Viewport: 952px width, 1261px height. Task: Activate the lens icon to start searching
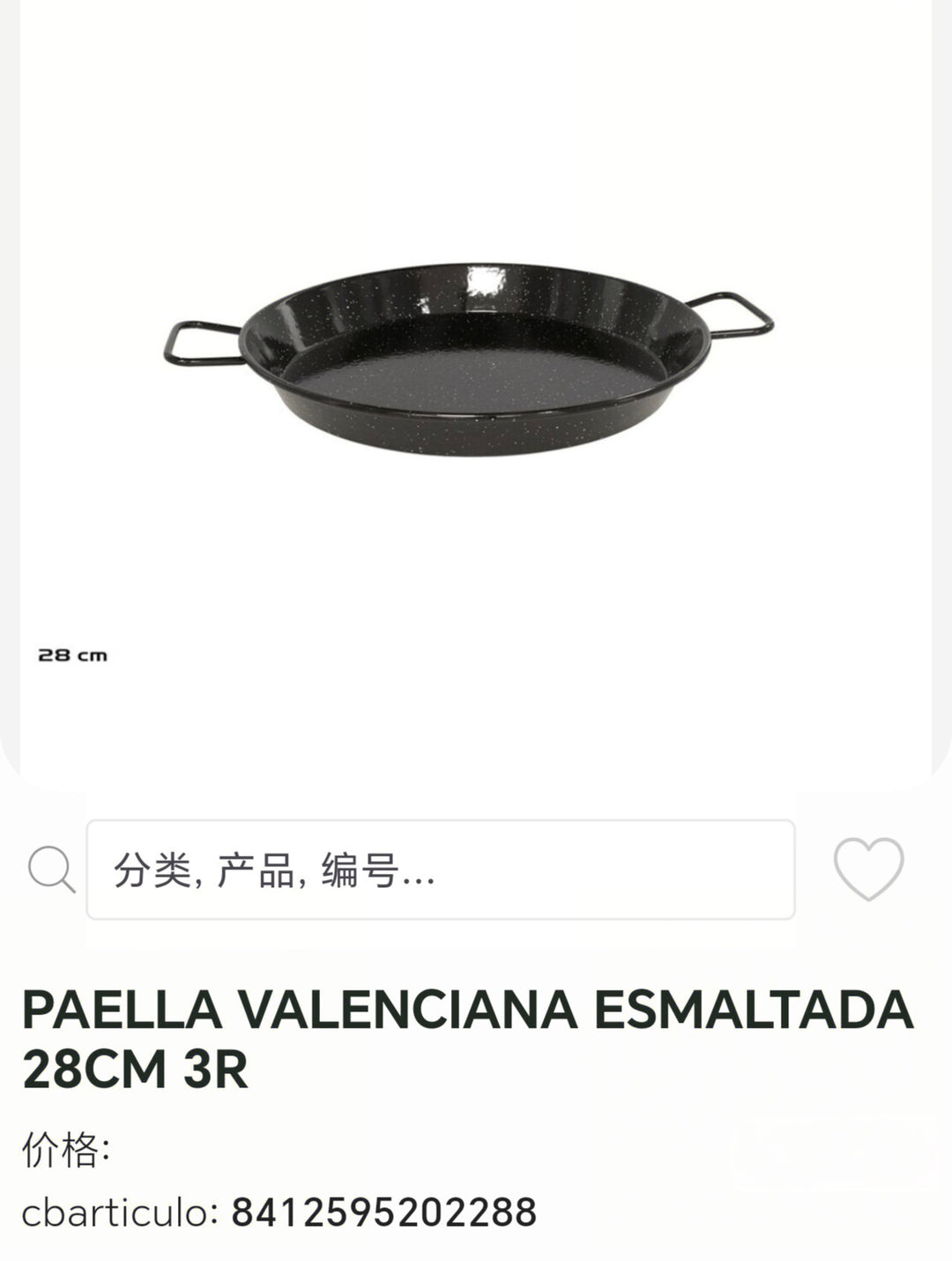click(x=55, y=869)
